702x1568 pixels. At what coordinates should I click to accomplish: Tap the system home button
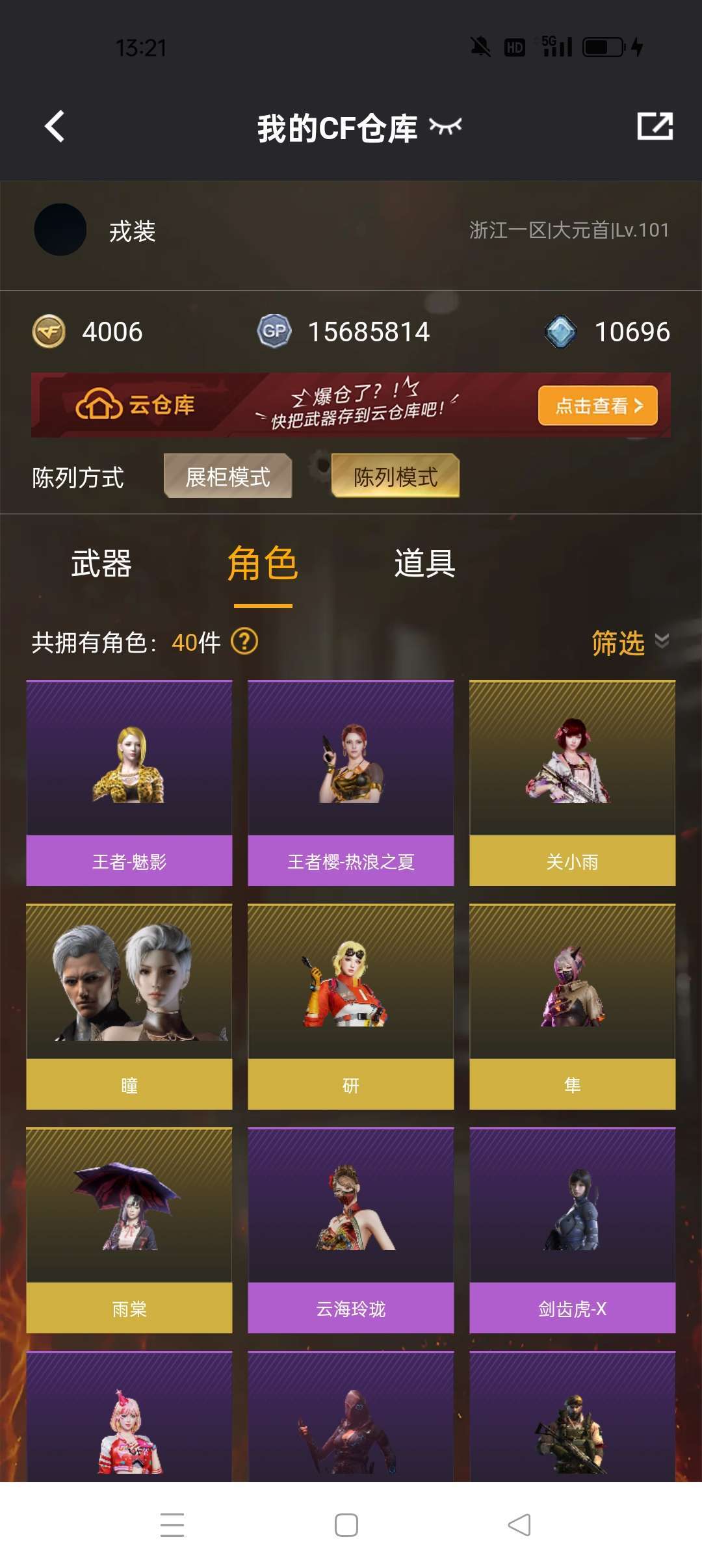click(346, 1525)
